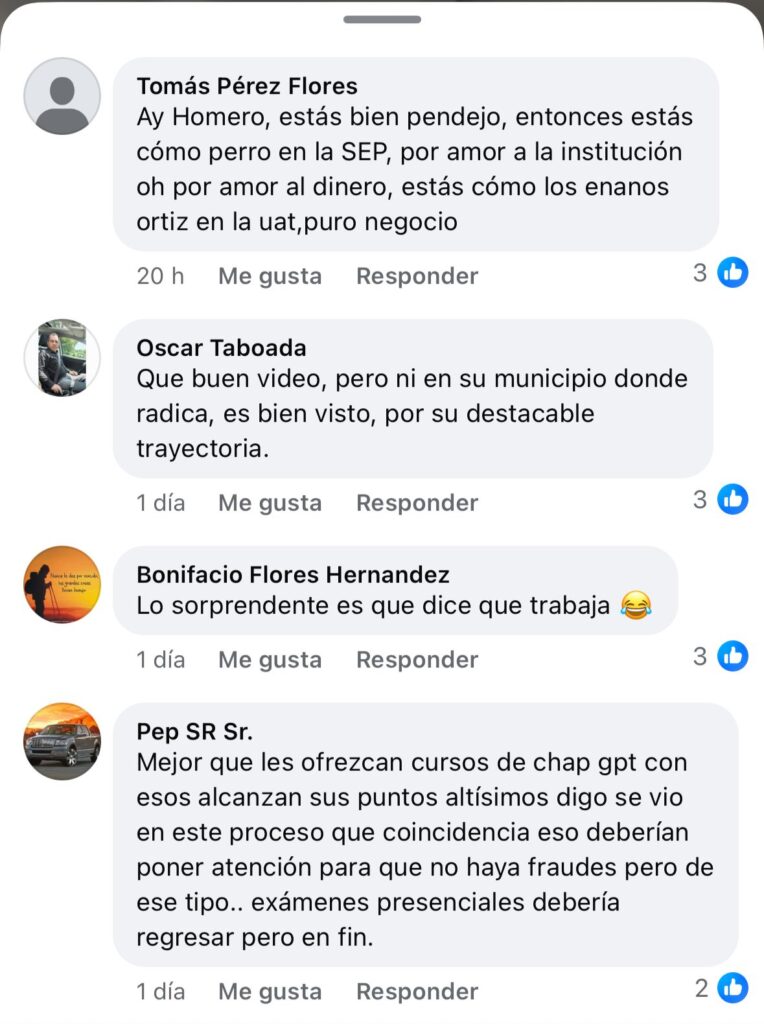Viewport: 764px width, 1024px height.
Task: Reply to Oscar Taboada's comment
Action: click(417, 503)
